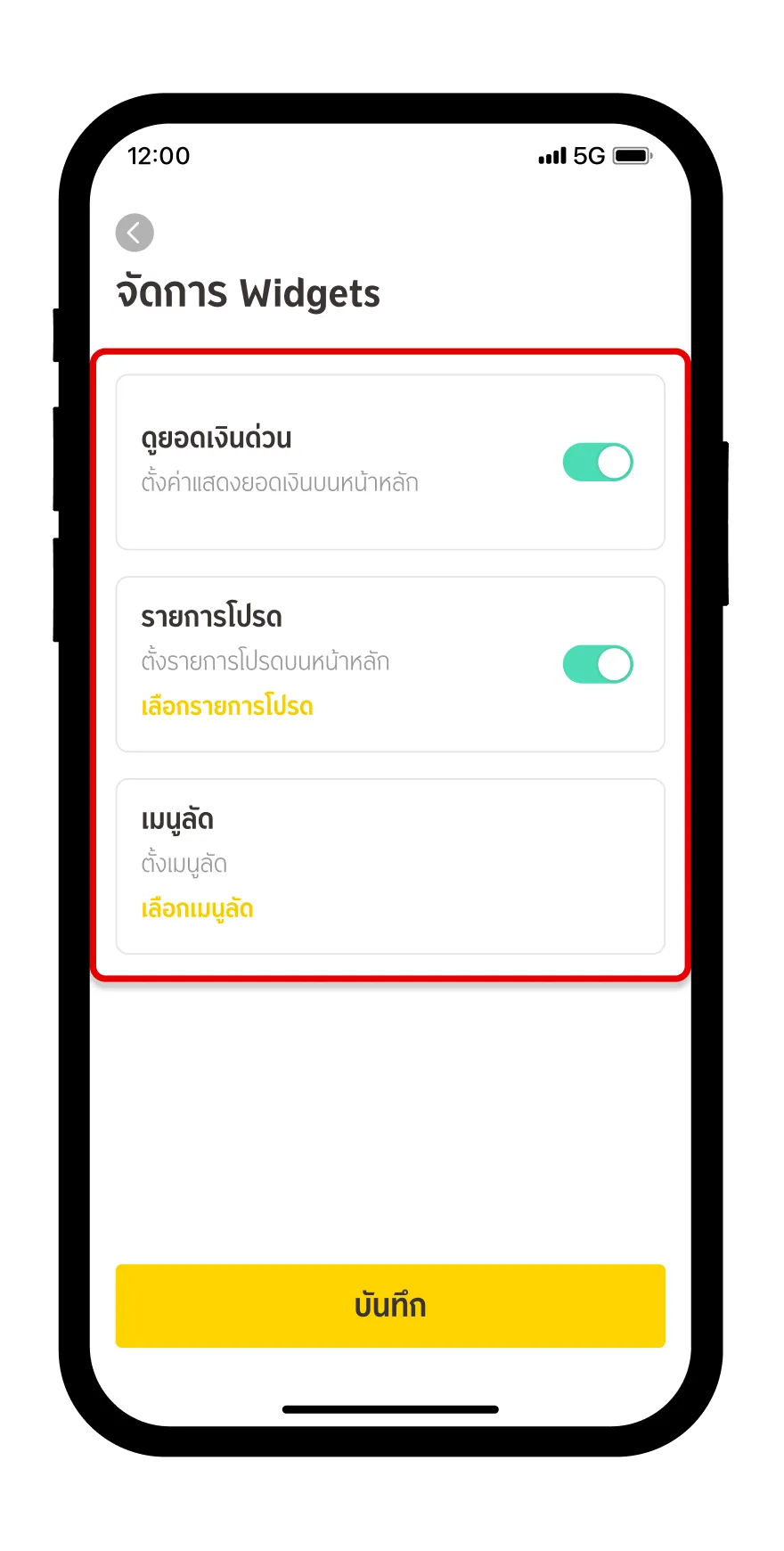Open the เลือกรายการโปรด link
Viewport: 784px width, 1551px height.
point(227,707)
